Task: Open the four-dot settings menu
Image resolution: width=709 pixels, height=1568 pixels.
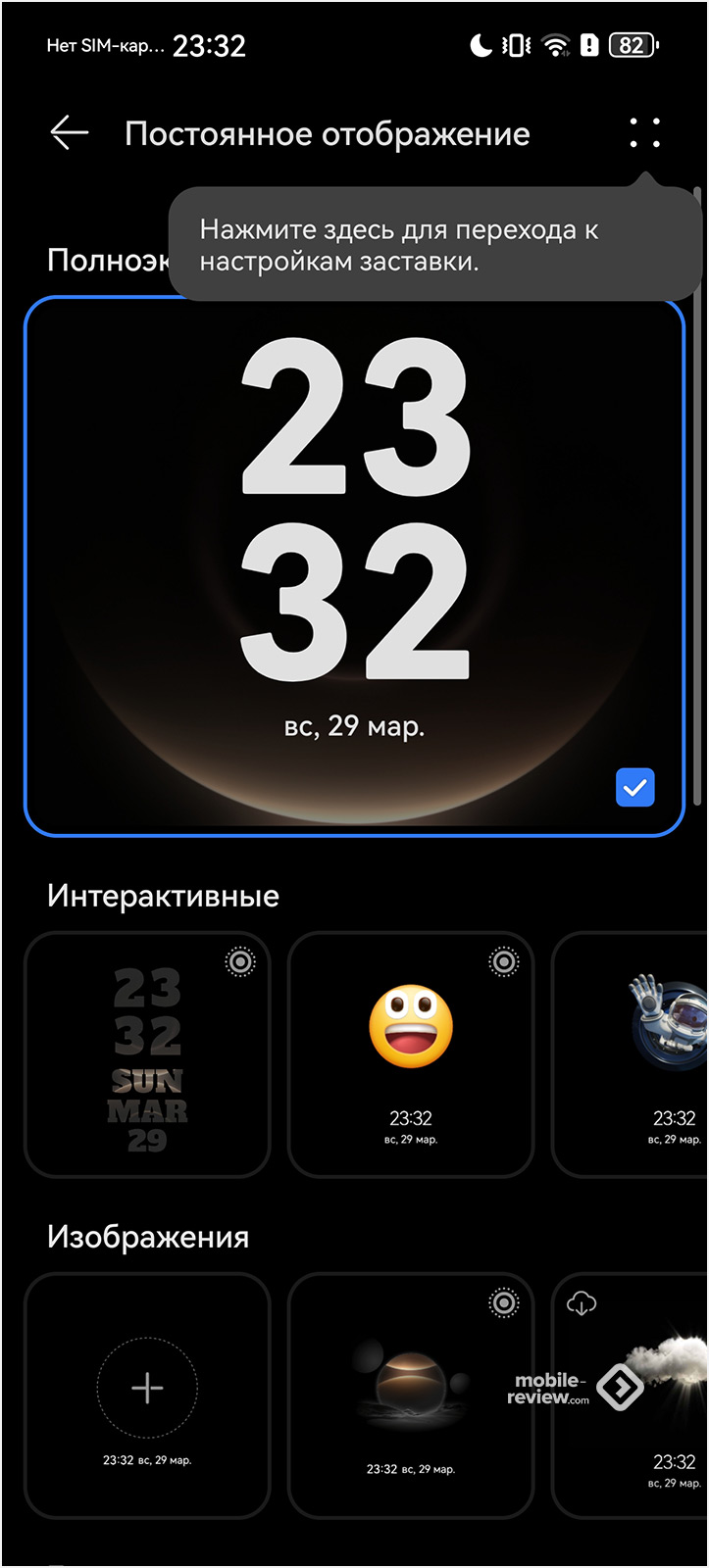Action: coord(644,133)
